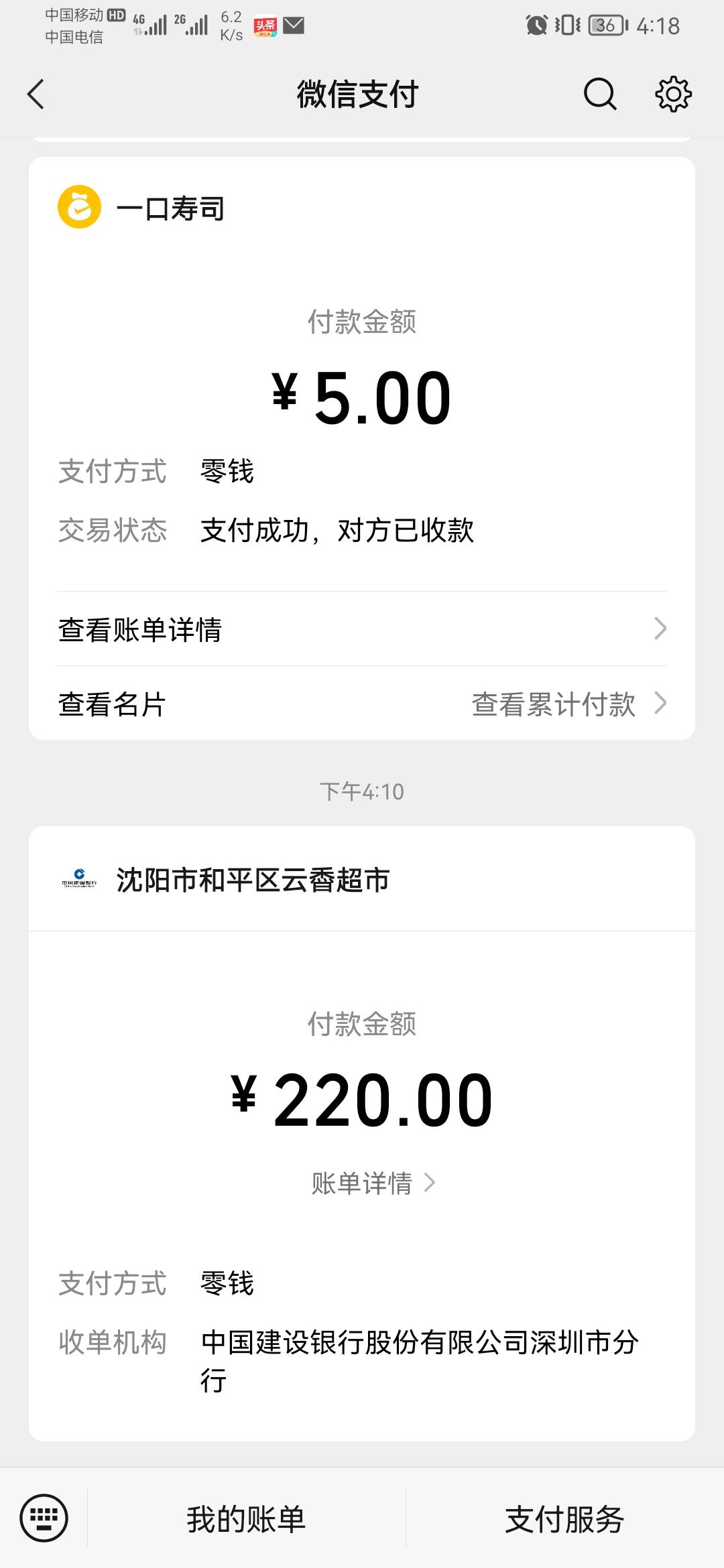Open WeChat Pay settings gear
The width and height of the screenshot is (724, 1568).
click(673, 94)
